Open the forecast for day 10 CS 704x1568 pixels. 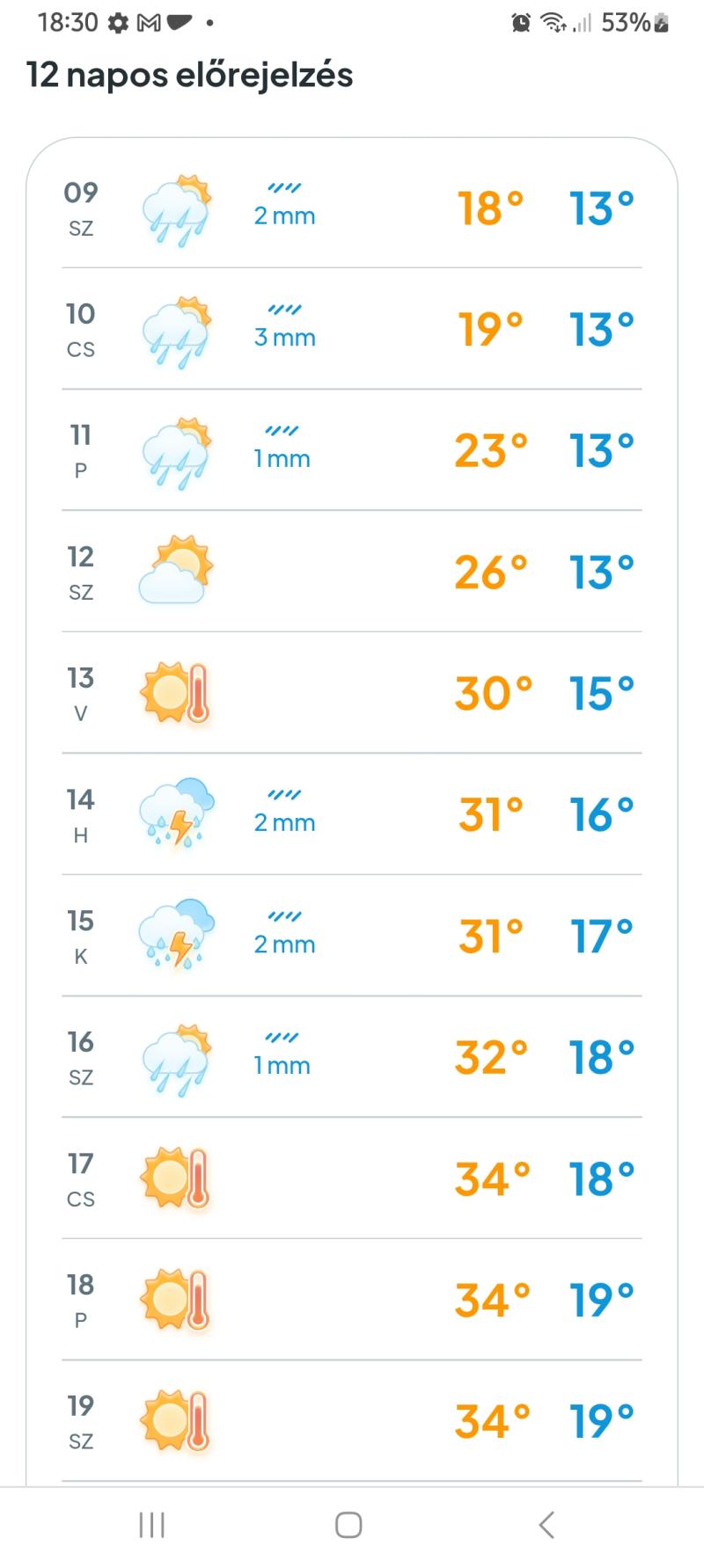coord(352,329)
